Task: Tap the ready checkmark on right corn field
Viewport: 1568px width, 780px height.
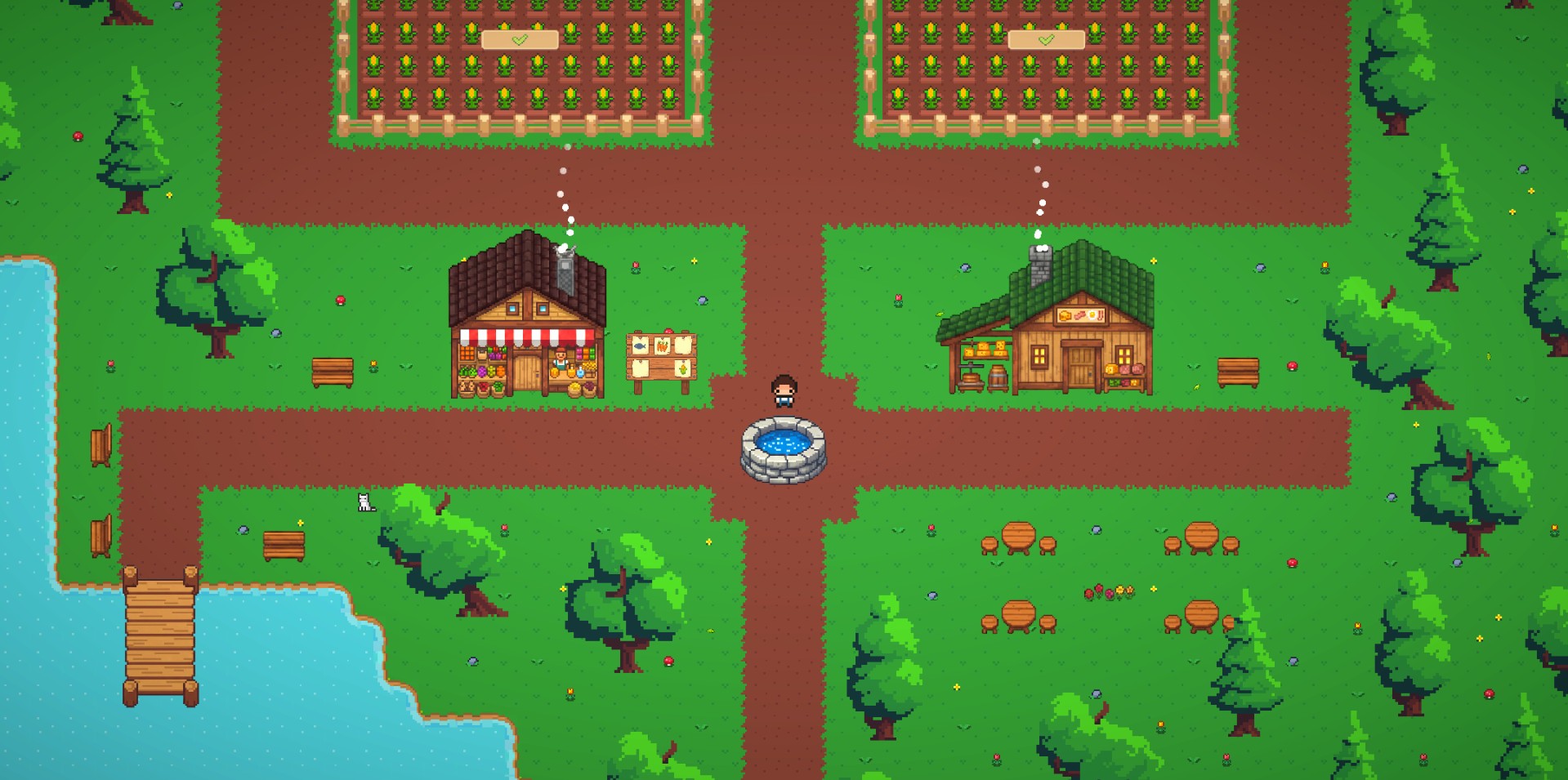Action: coord(1046,39)
